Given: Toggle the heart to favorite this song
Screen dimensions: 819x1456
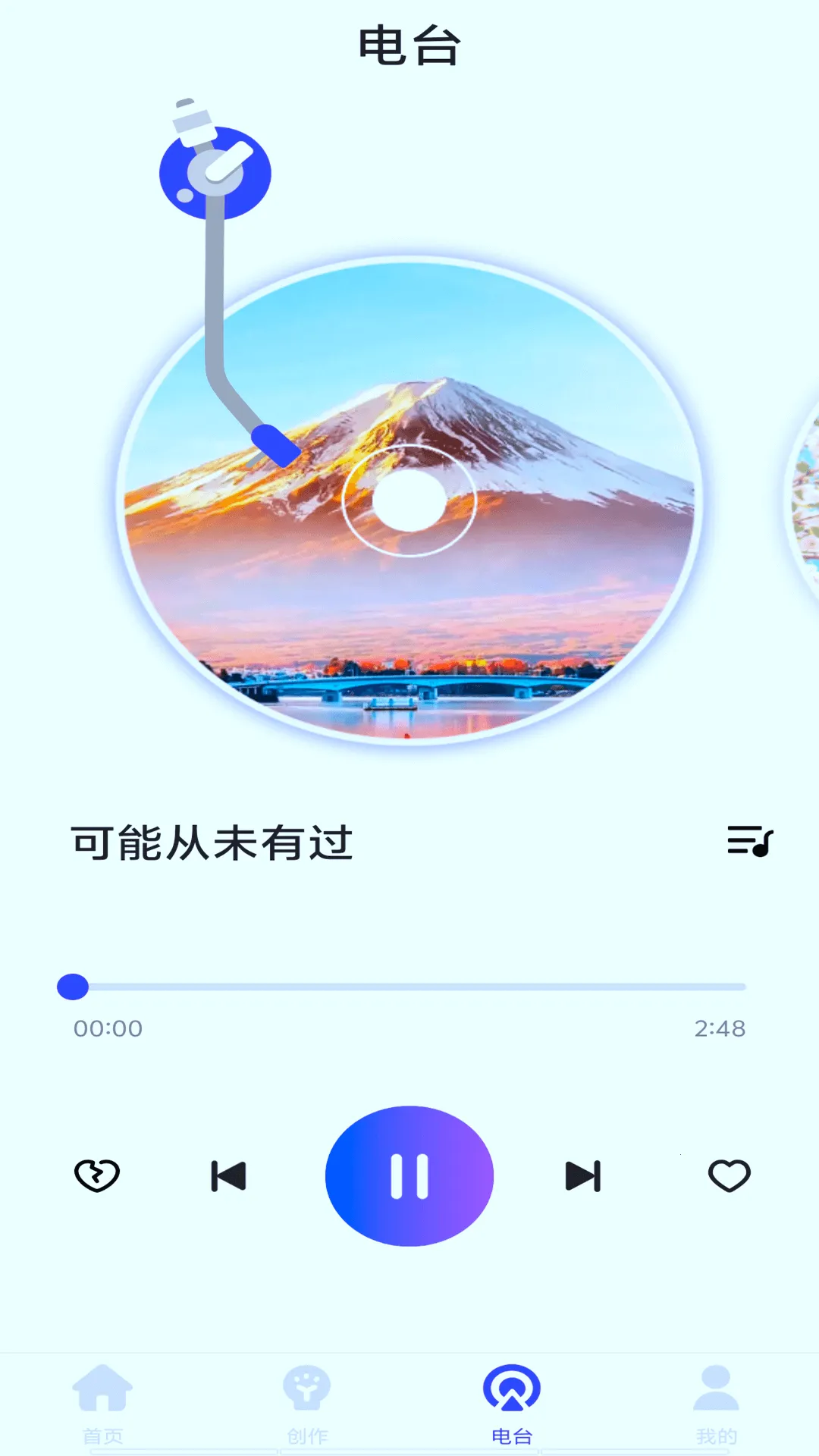Looking at the screenshot, I should point(728,1174).
